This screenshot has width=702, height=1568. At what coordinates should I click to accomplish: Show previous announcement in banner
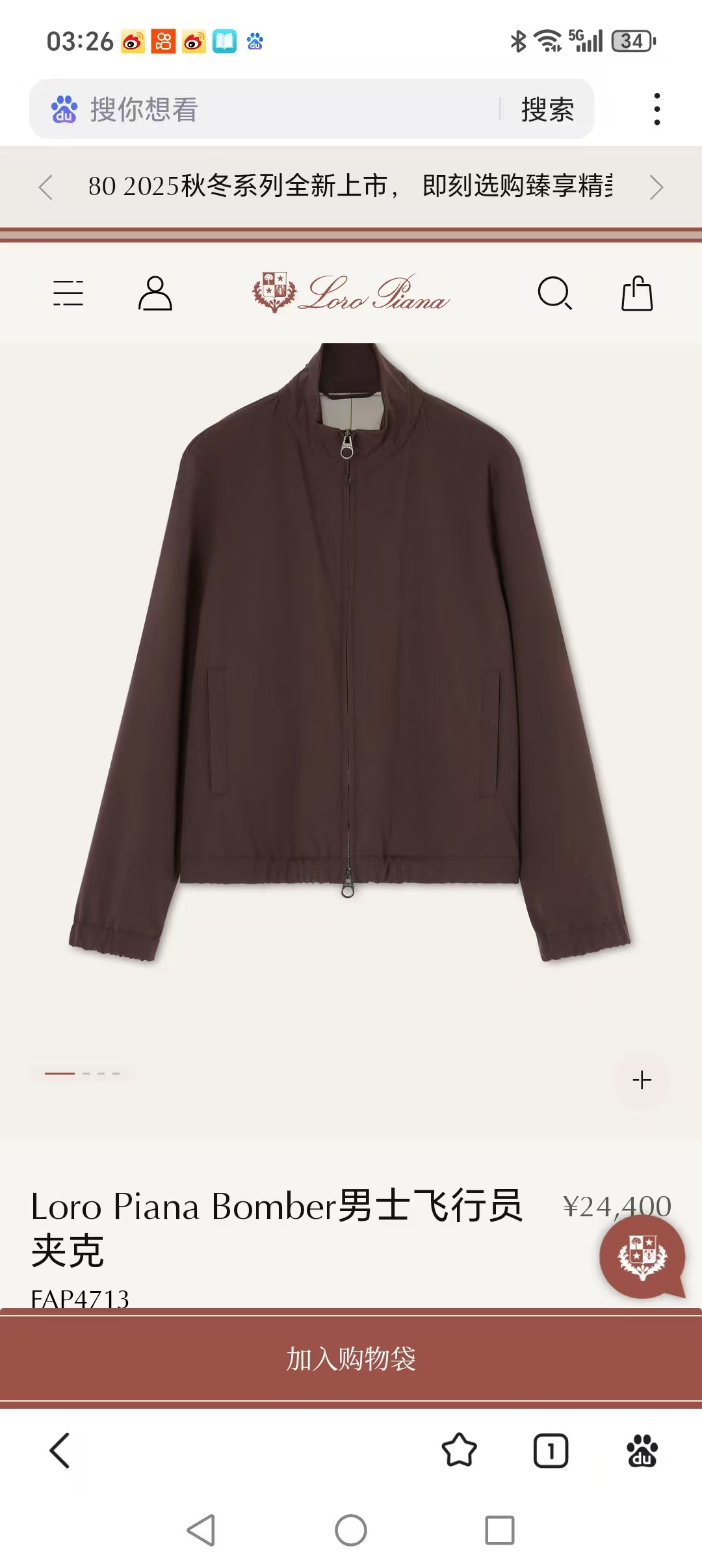tap(45, 187)
